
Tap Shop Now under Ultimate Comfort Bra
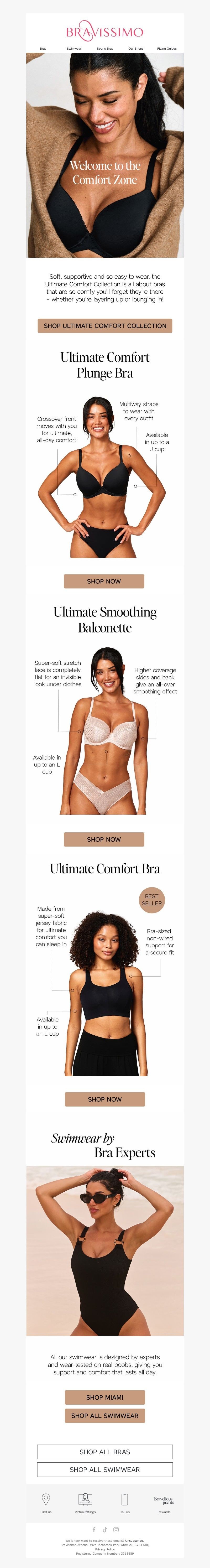pos(105,1099)
